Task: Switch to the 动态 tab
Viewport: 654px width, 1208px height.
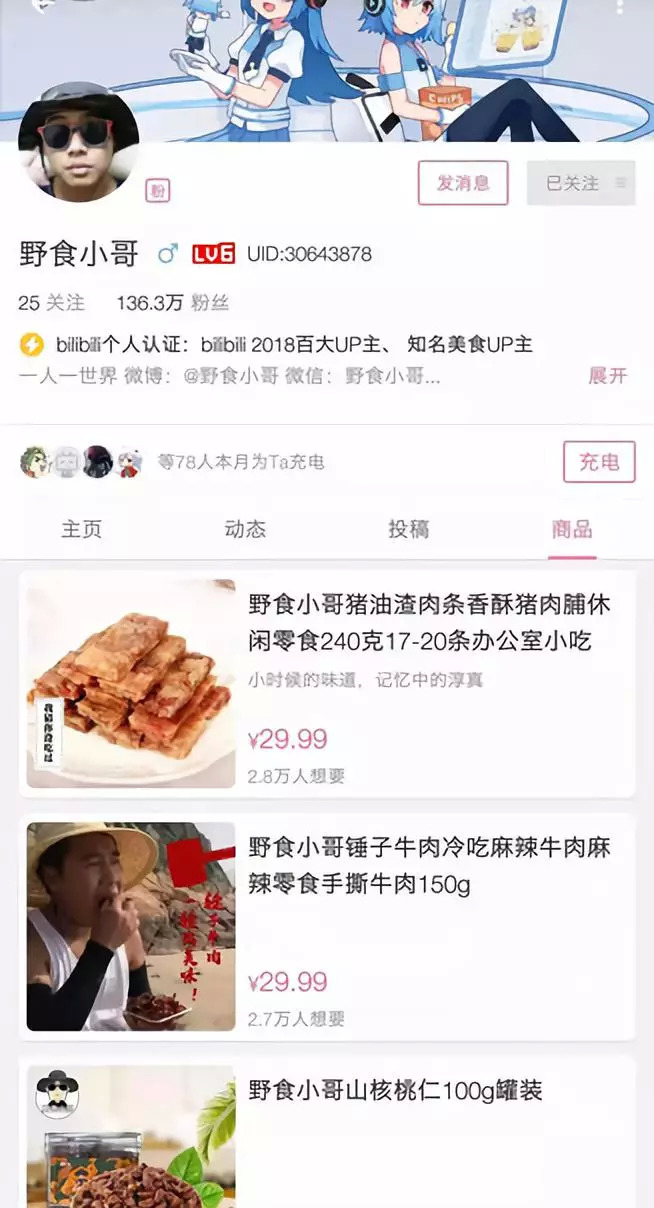Action: point(245,529)
